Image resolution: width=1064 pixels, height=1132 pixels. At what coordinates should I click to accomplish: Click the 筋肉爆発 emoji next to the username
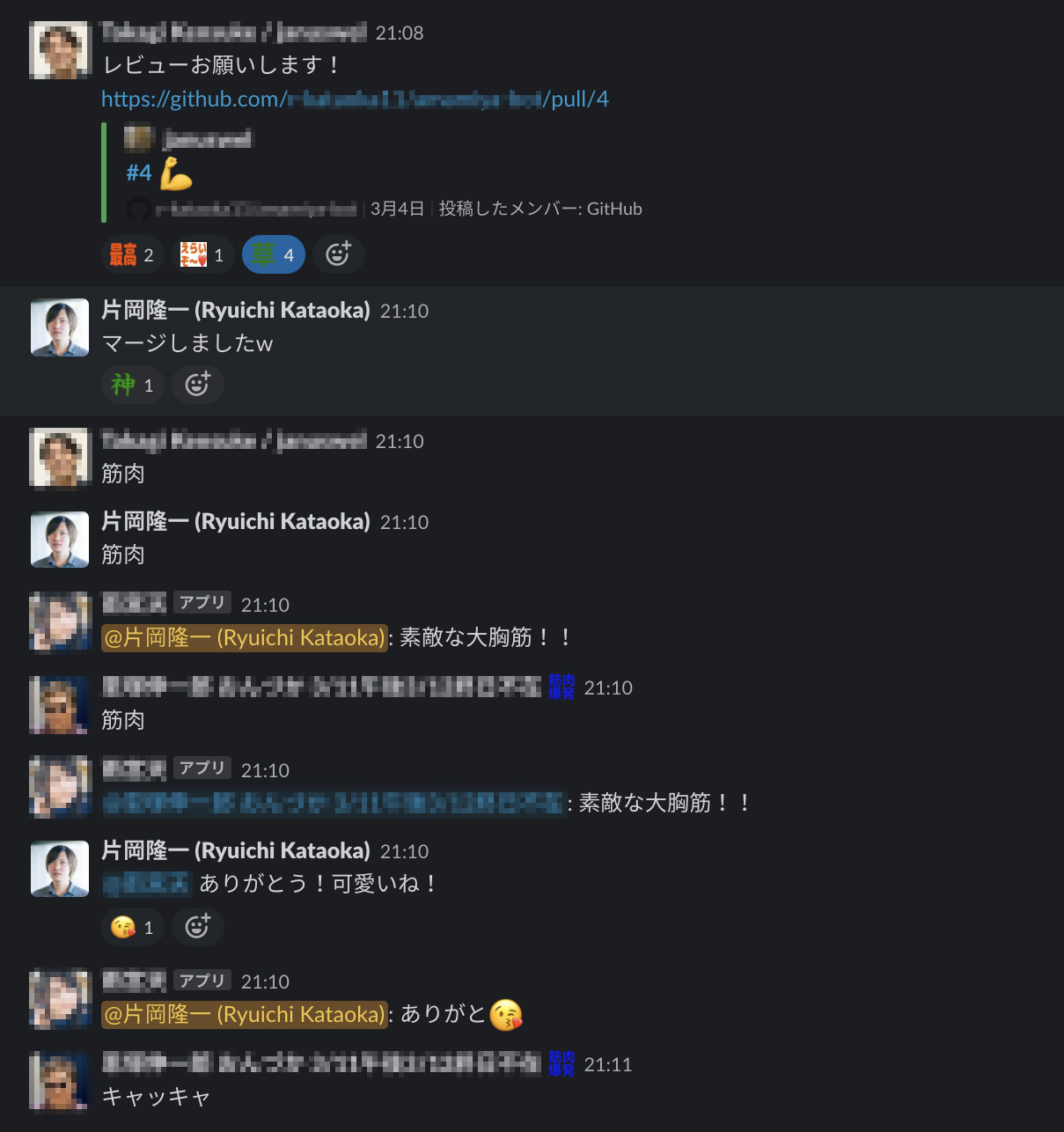click(561, 687)
